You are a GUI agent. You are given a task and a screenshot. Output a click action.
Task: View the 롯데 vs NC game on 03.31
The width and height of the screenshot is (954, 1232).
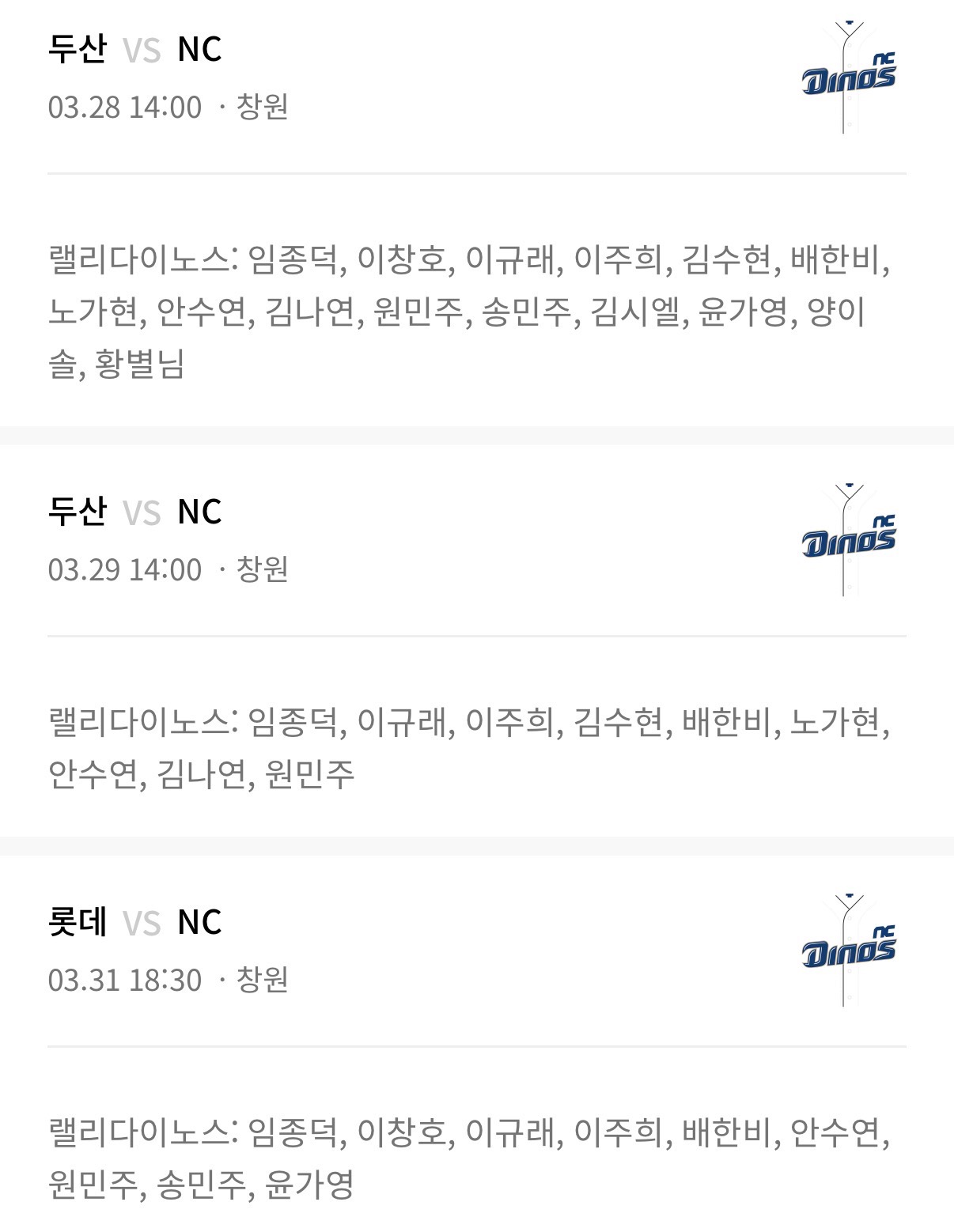click(x=134, y=922)
